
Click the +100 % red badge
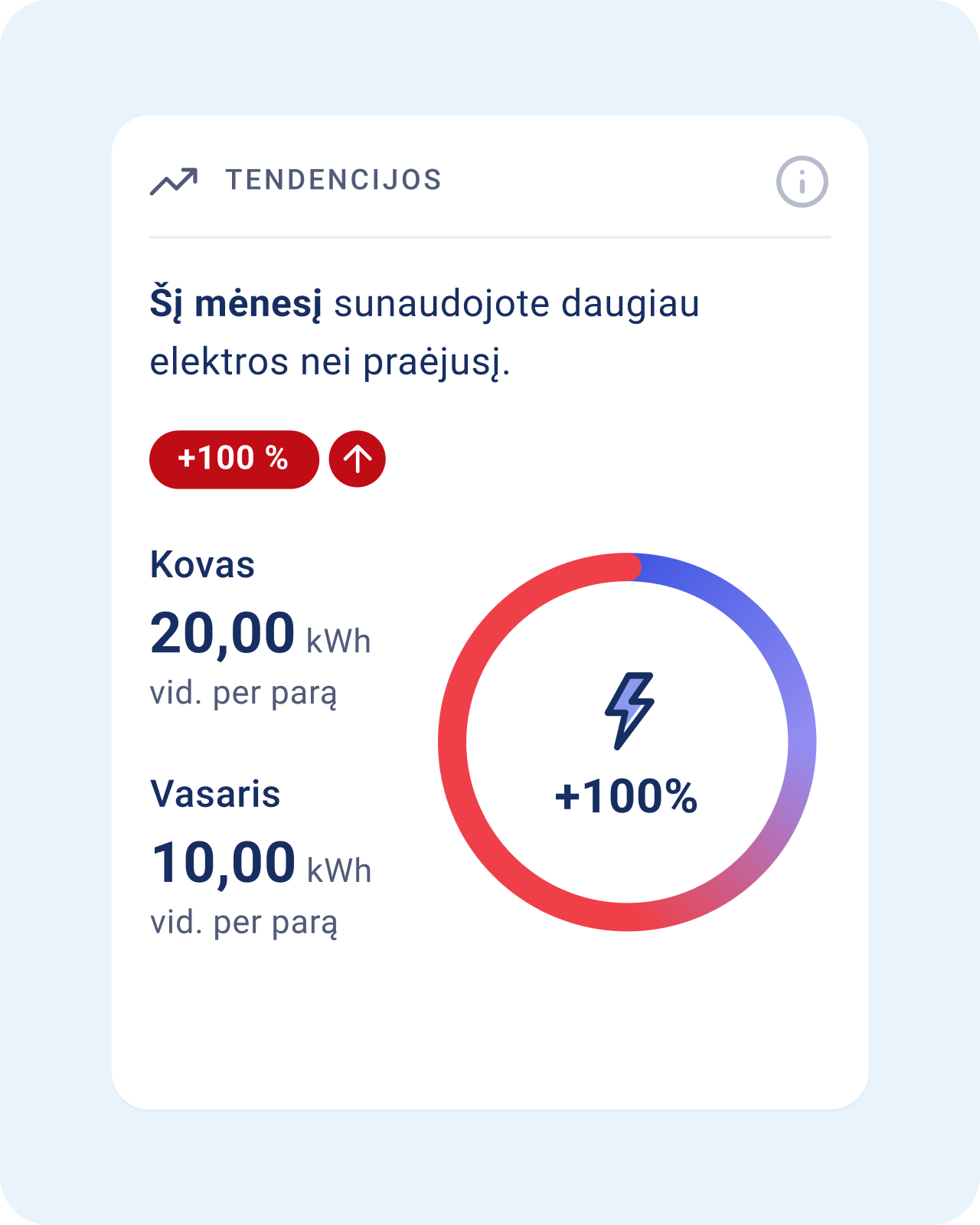pyautogui.click(x=234, y=459)
